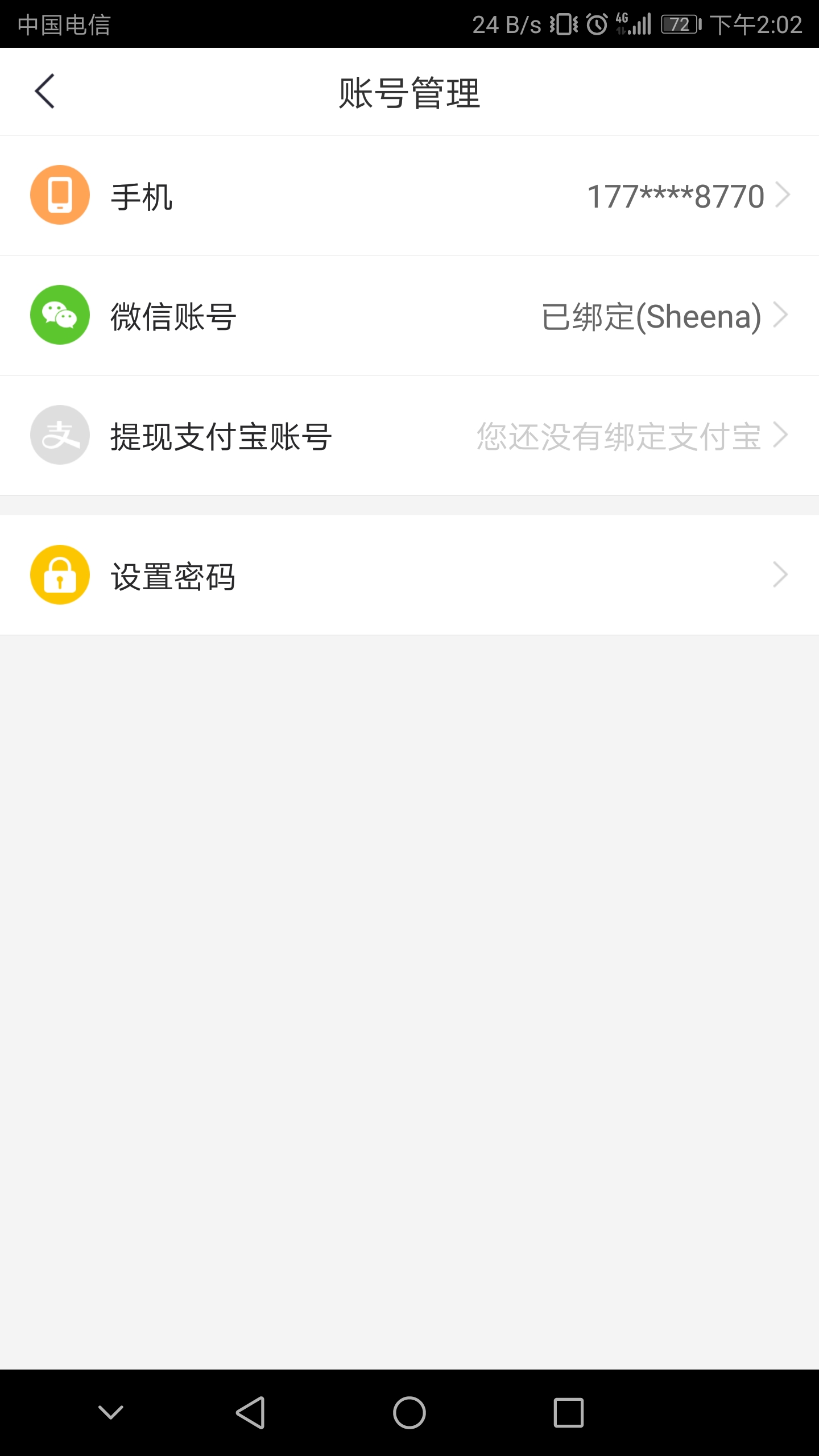Open the 手机 phone number row
The image size is (819, 1456).
point(409,196)
